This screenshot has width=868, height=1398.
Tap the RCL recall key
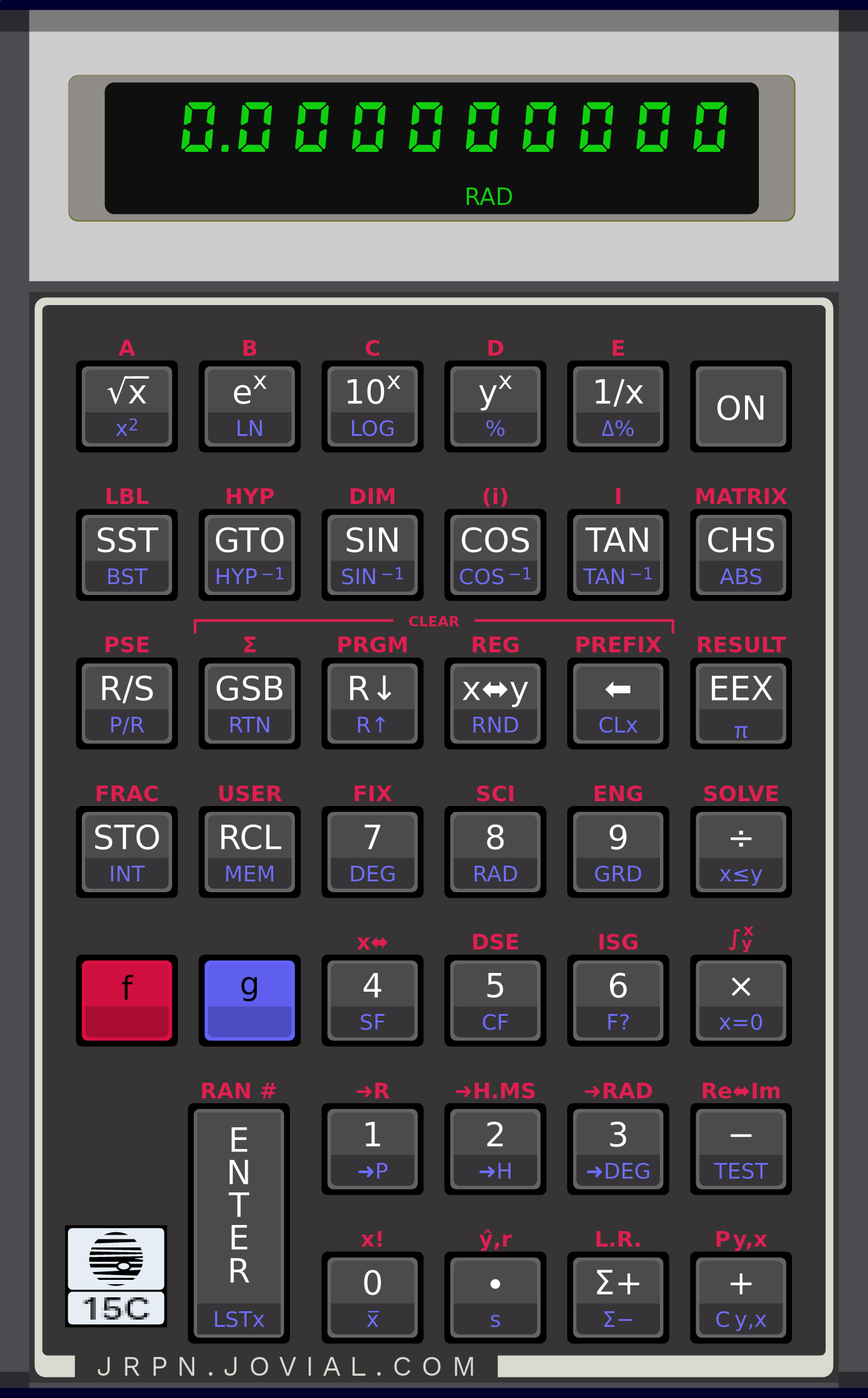[x=250, y=852]
